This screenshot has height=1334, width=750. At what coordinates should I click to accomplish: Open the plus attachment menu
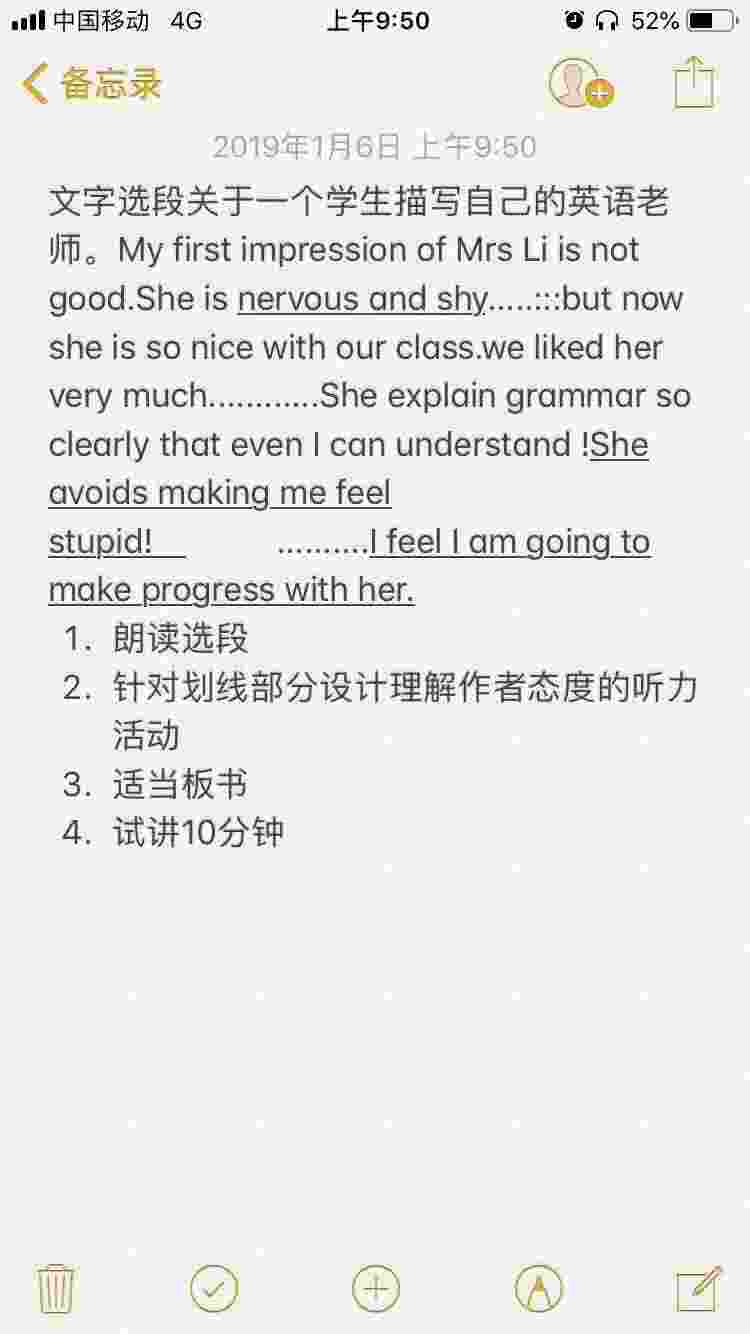[376, 1288]
